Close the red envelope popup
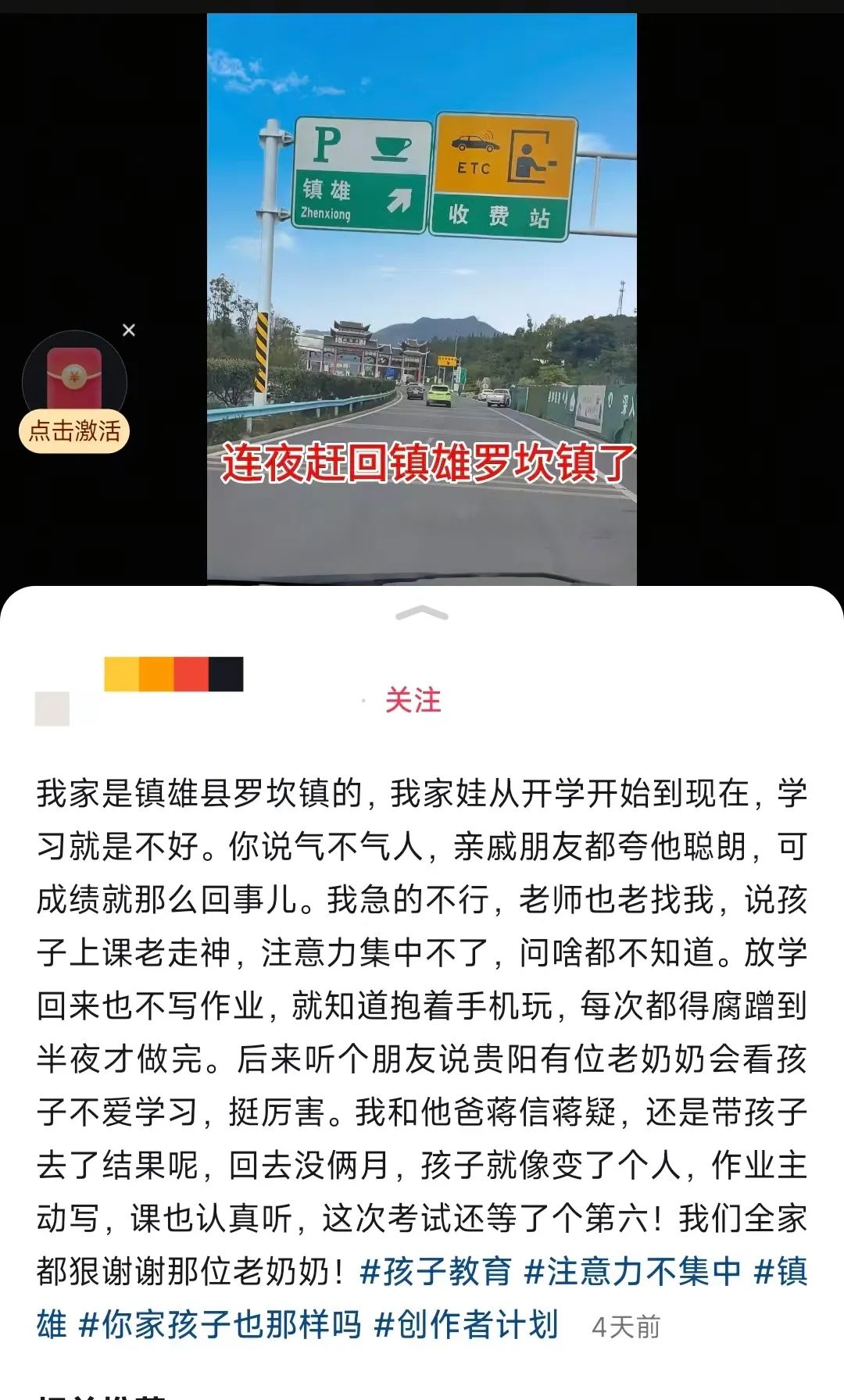Screen dimensions: 844x1400 coord(129,330)
